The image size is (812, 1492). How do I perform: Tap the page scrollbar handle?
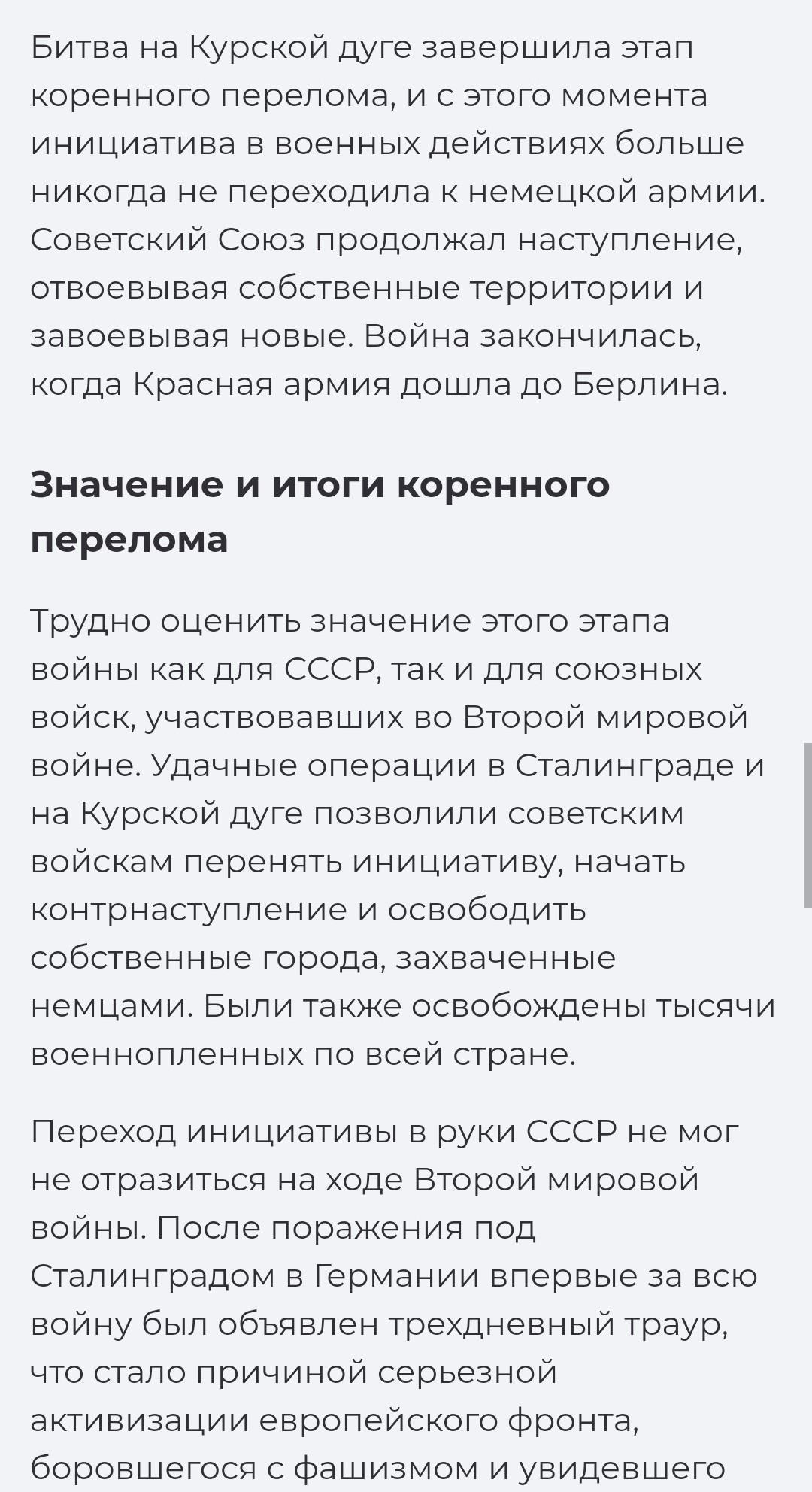(x=807, y=825)
